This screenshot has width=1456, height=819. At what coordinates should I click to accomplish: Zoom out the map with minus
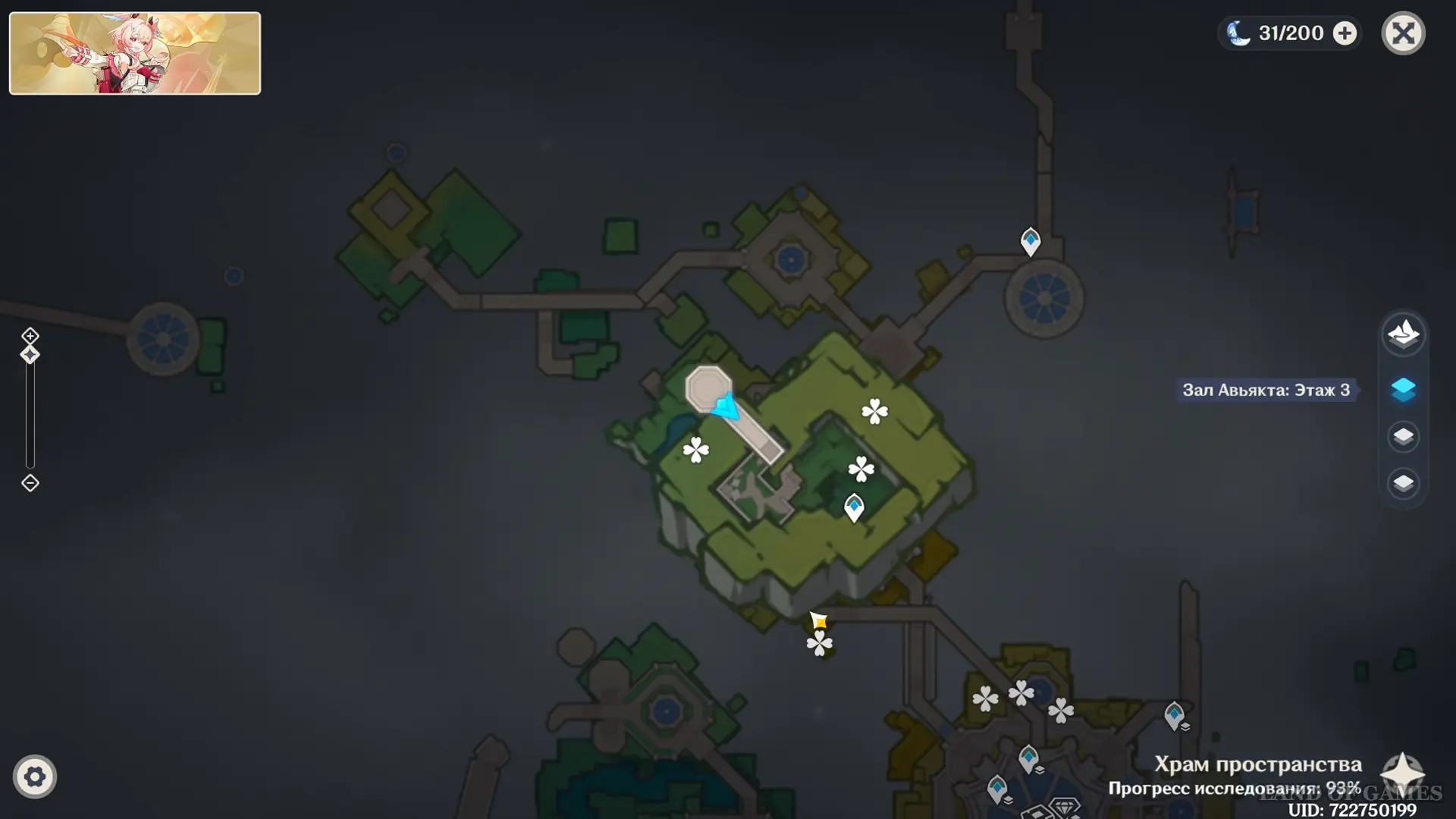[x=30, y=483]
